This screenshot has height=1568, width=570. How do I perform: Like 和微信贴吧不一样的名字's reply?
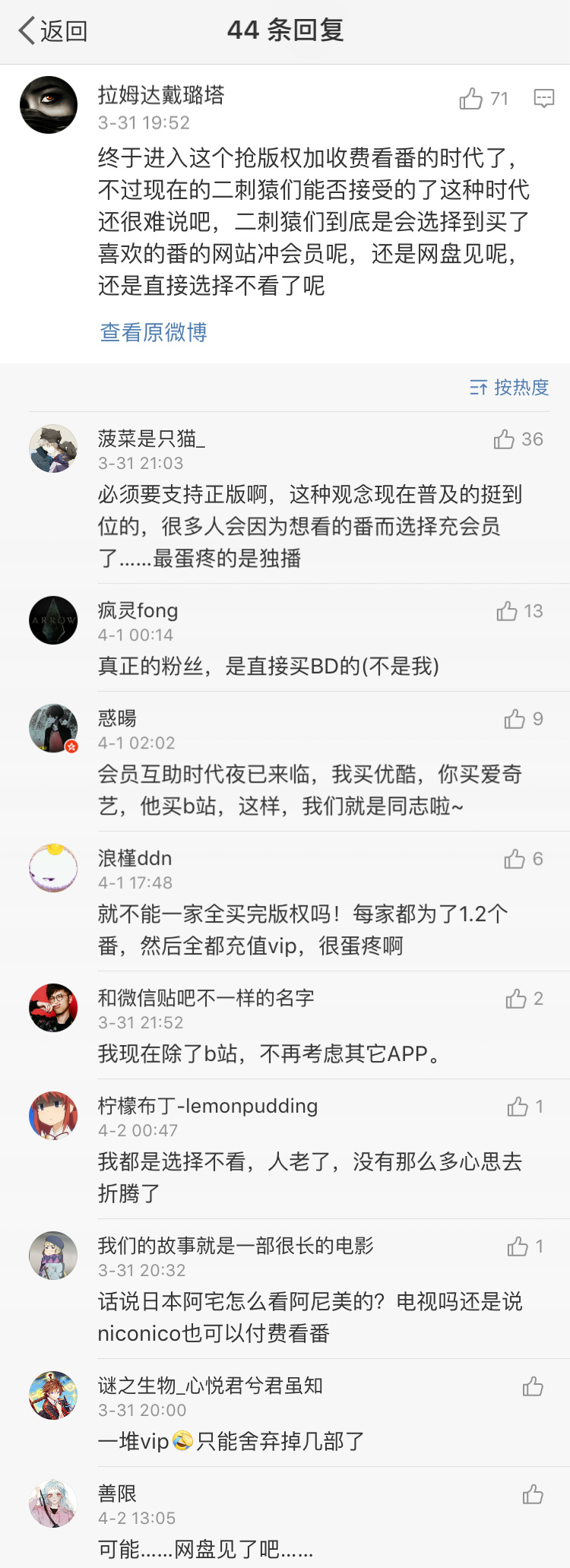coord(516,999)
